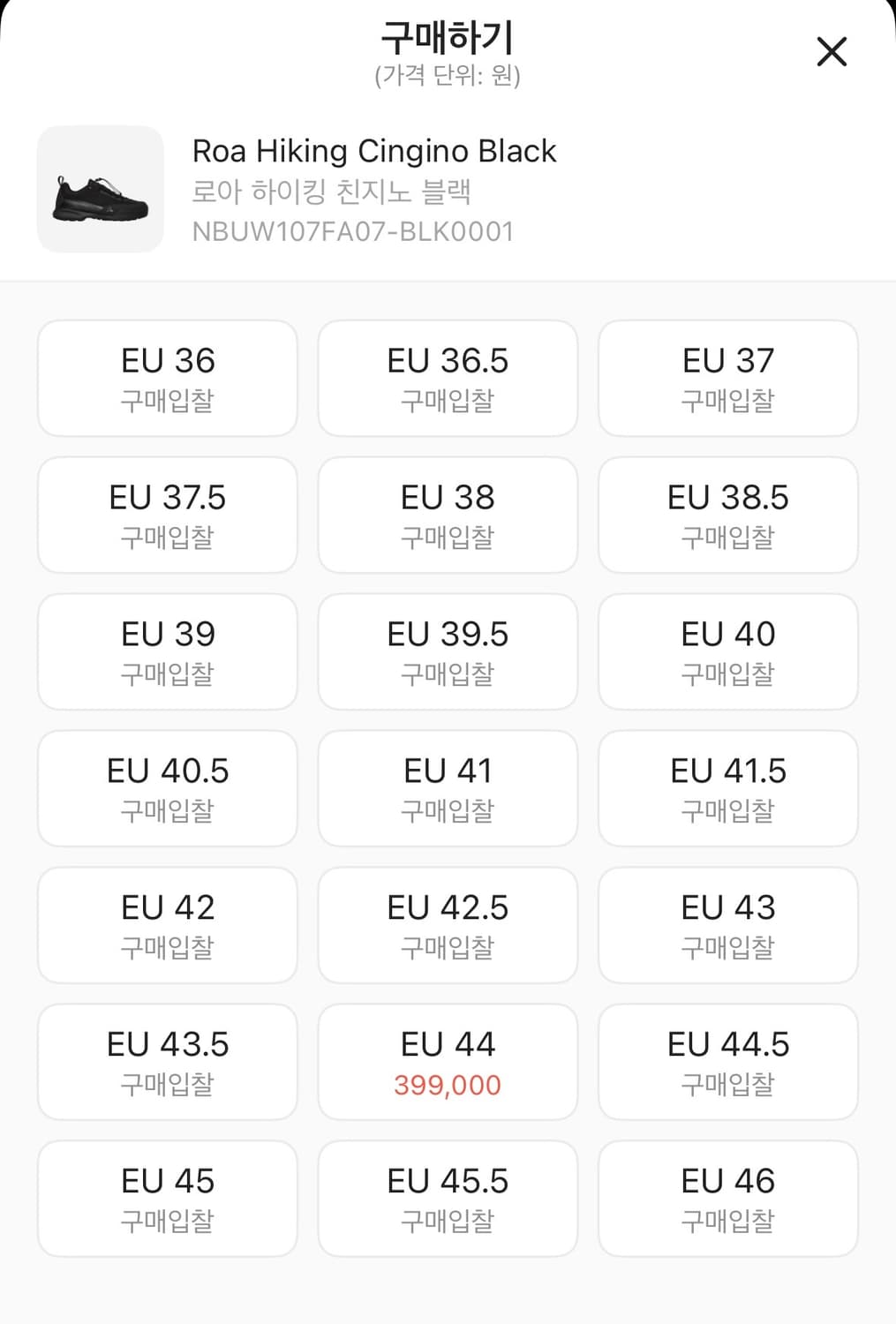Tap size EU 43
Image resolution: width=896 pixels, height=1324 pixels.
[x=728, y=926]
